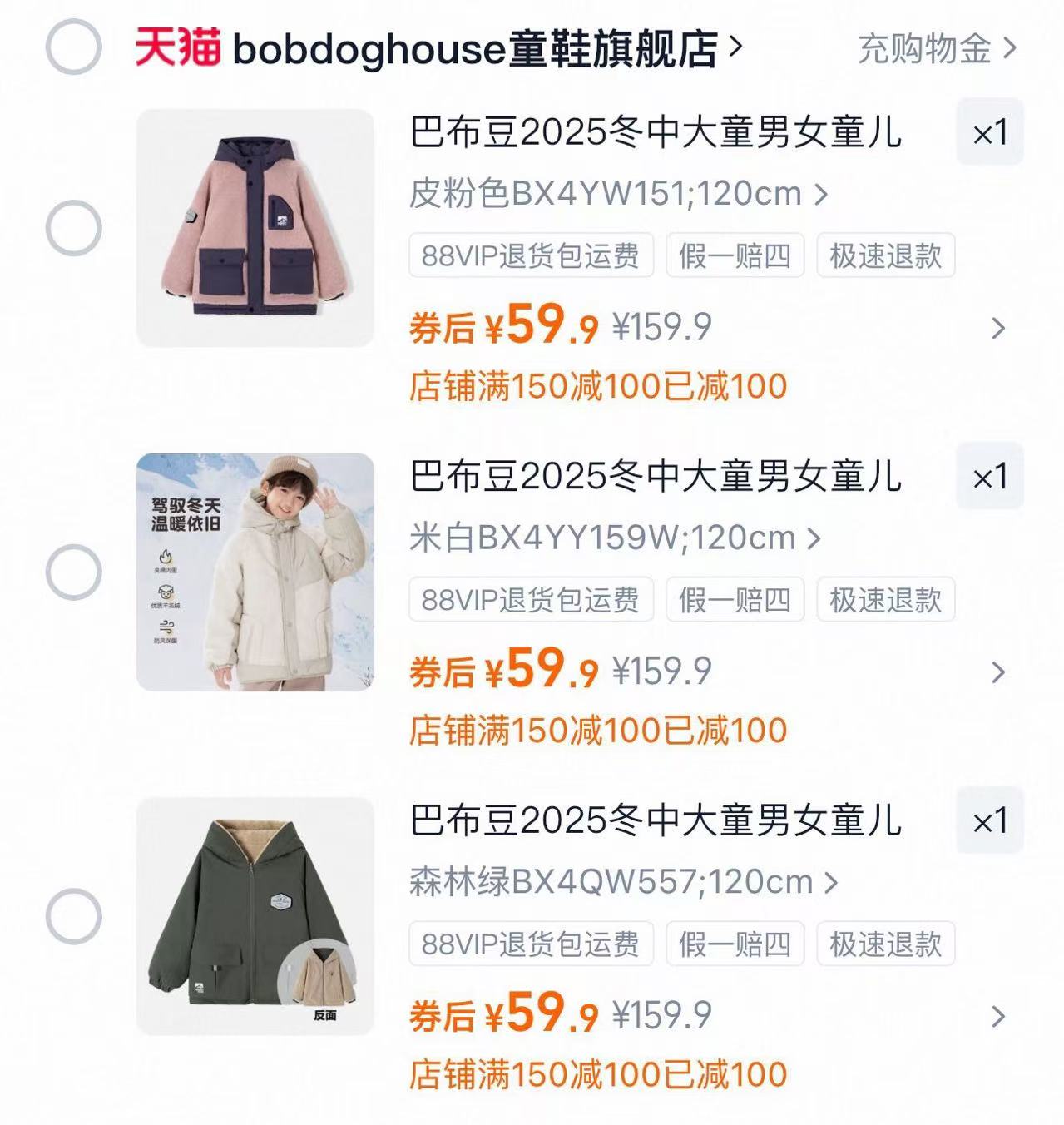This screenshot has width=1064, height=1125.
Task: Adjust quantity of the 米白BX4YY159W jacket
Action: tap(989, 477)
